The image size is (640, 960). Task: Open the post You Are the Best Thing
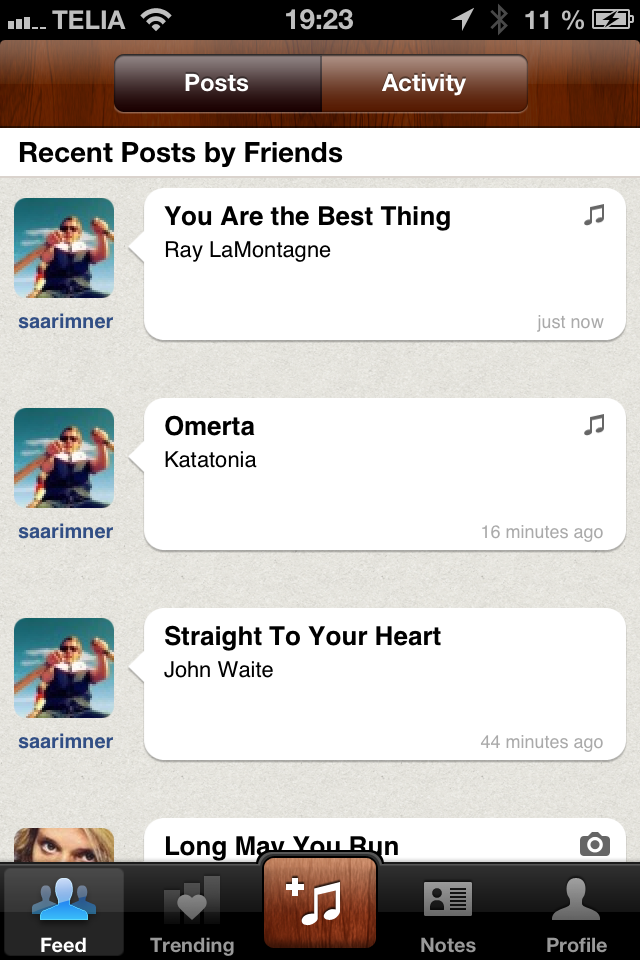click(x=384, y=263)
